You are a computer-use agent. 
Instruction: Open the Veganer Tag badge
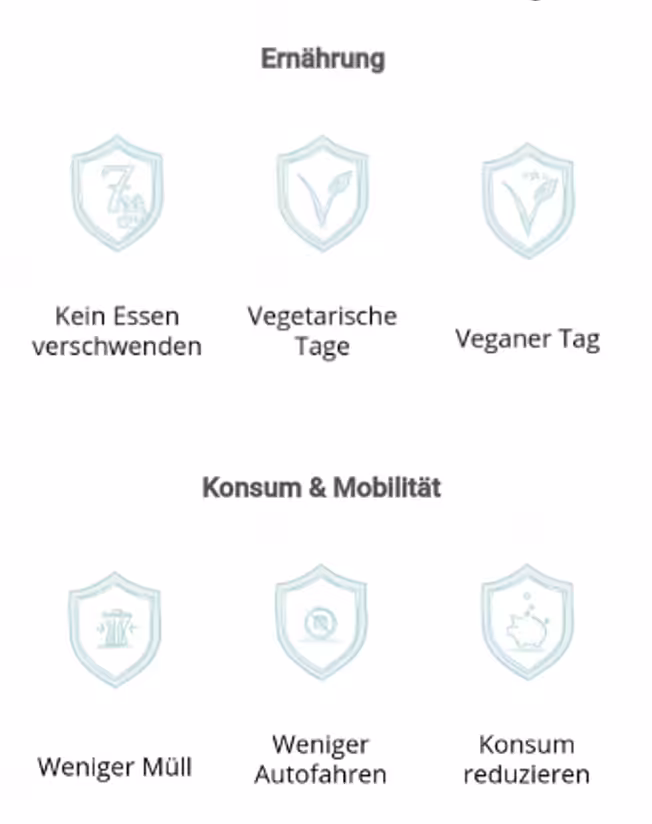(527, 200)
